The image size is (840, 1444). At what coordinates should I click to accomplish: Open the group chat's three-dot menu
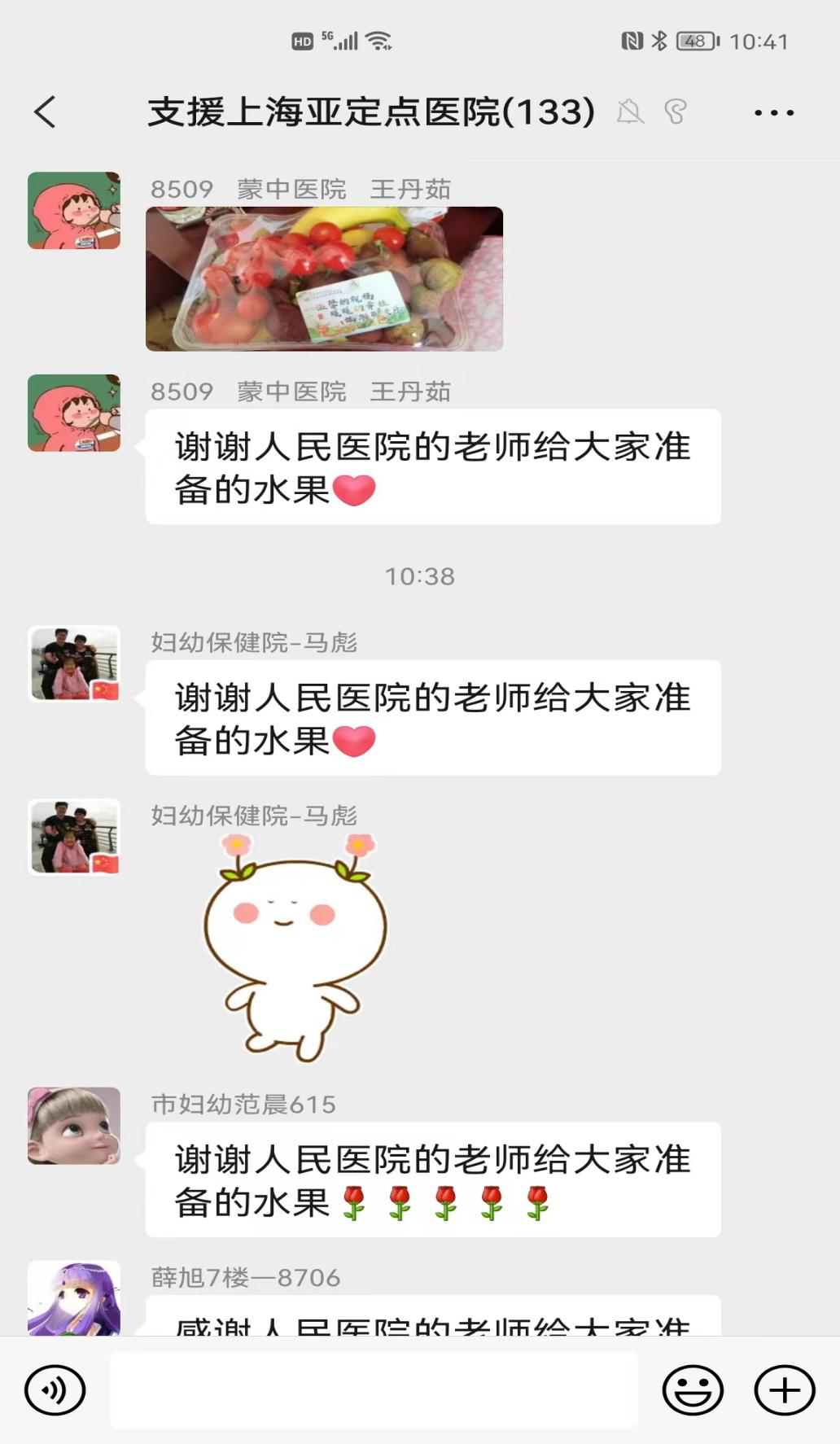pyautogui.click(x=773, y=112)
